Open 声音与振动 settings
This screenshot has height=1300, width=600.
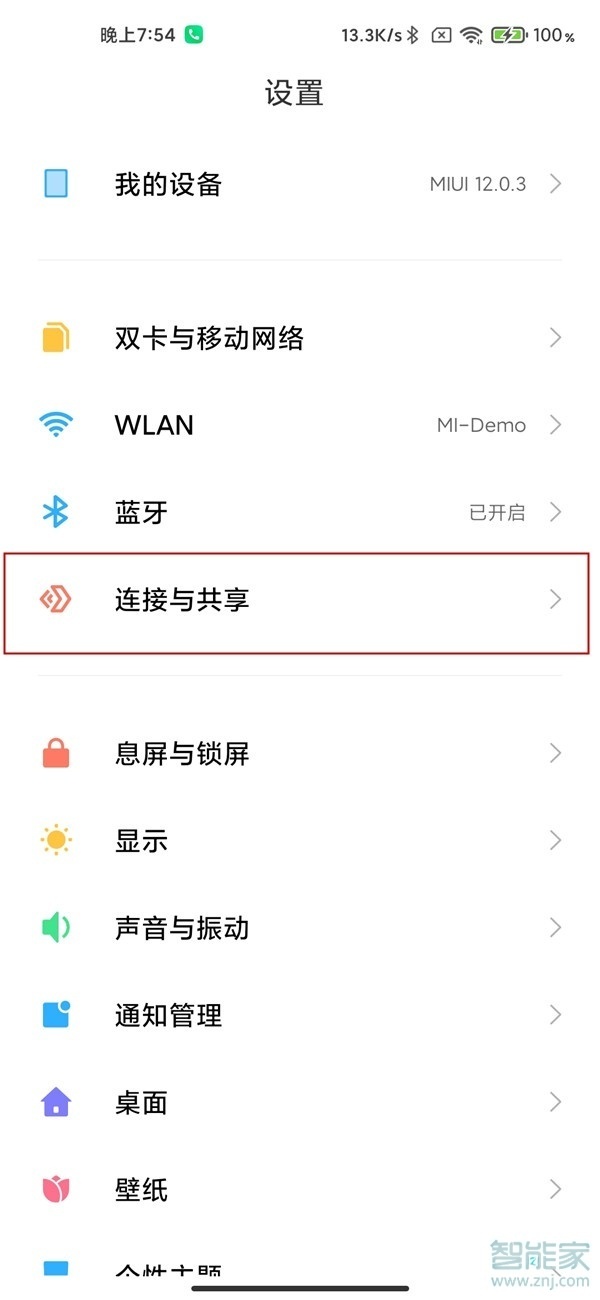(300, 928)
